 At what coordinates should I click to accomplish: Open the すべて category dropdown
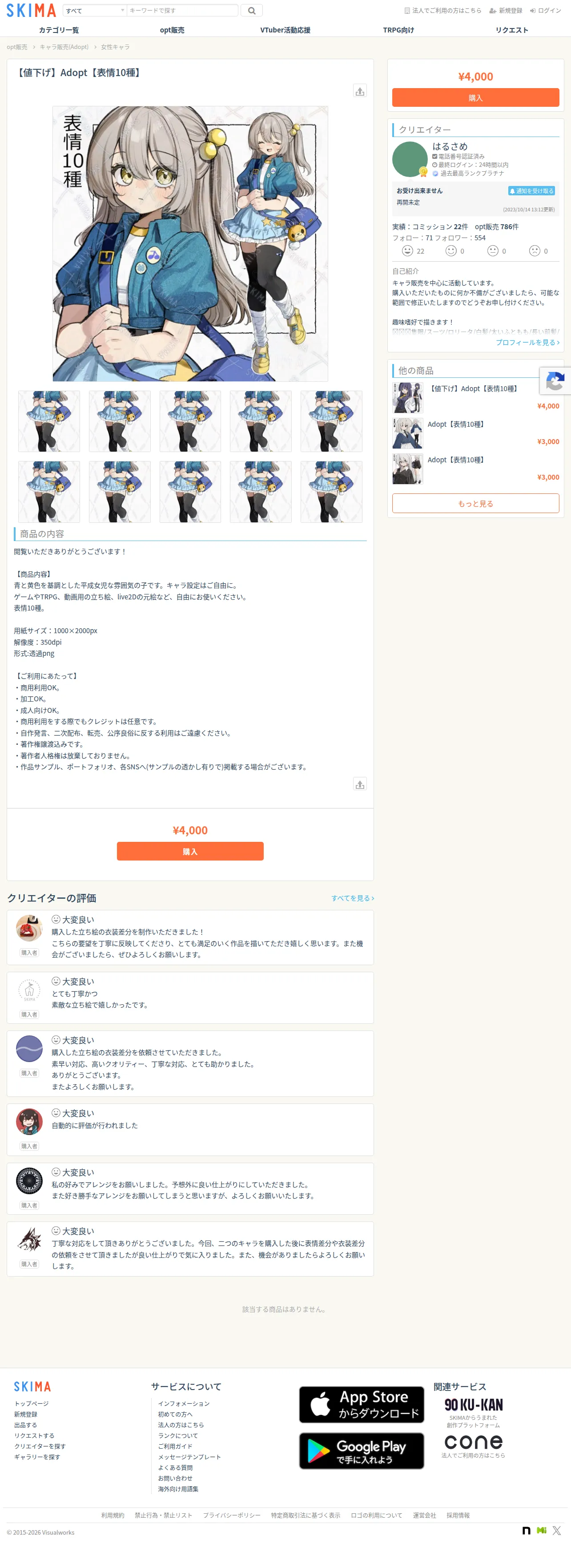[x=94, y=10]
